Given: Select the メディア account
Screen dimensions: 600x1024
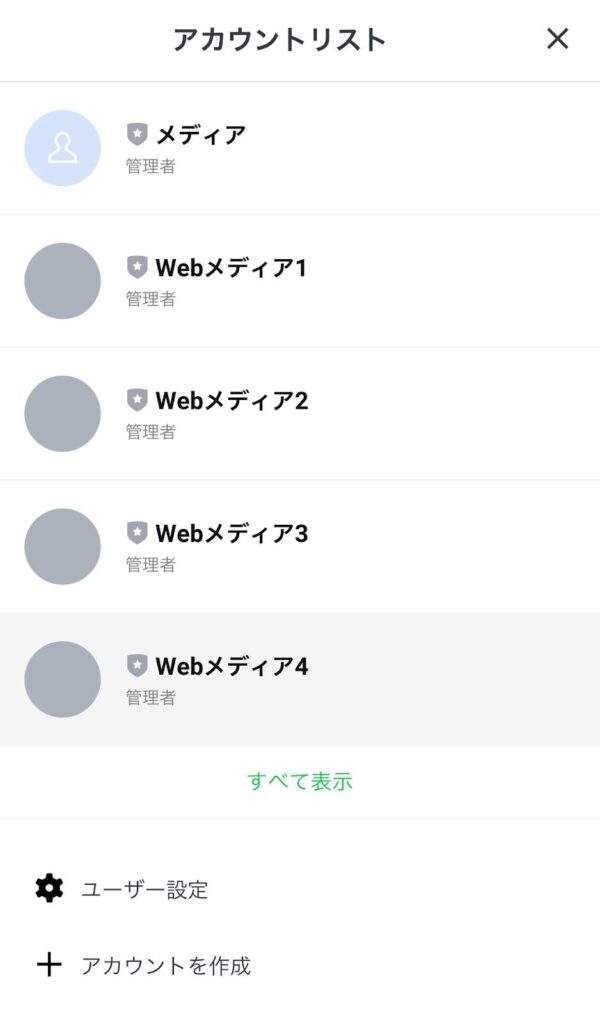Looking at the screenshot, I should 300,148.
